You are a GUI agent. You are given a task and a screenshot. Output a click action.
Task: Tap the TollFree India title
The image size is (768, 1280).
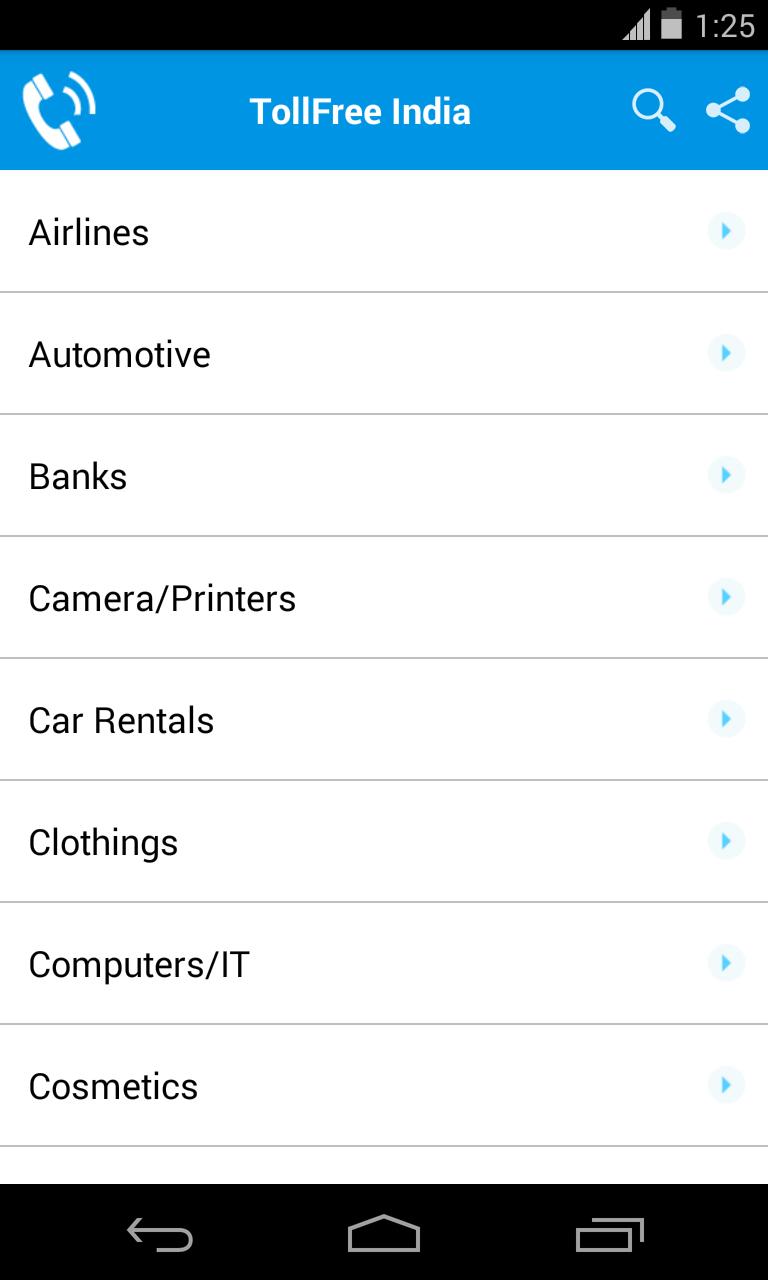pos(360,110)
